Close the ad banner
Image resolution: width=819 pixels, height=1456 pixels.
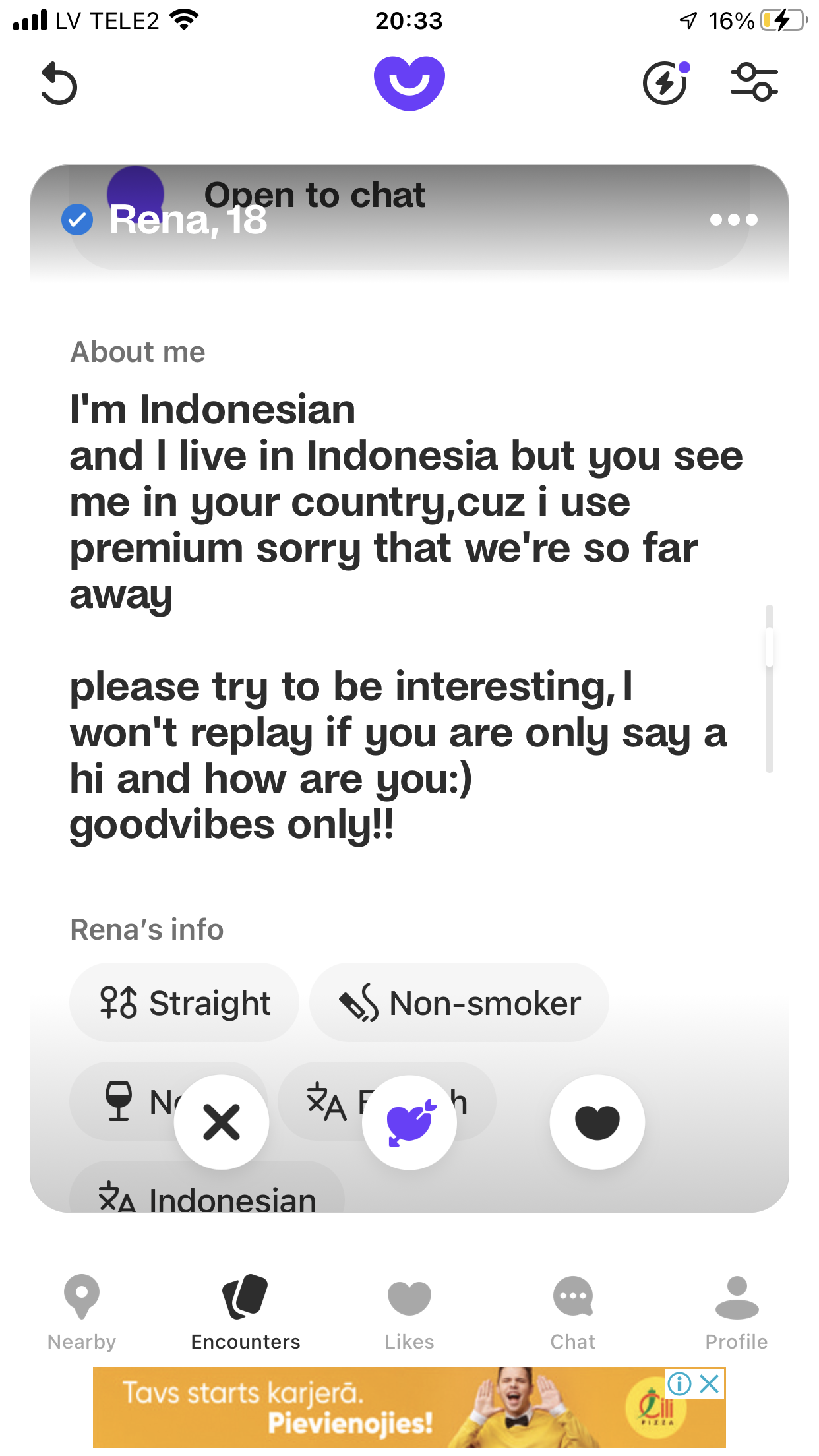tap(710, 1383)
